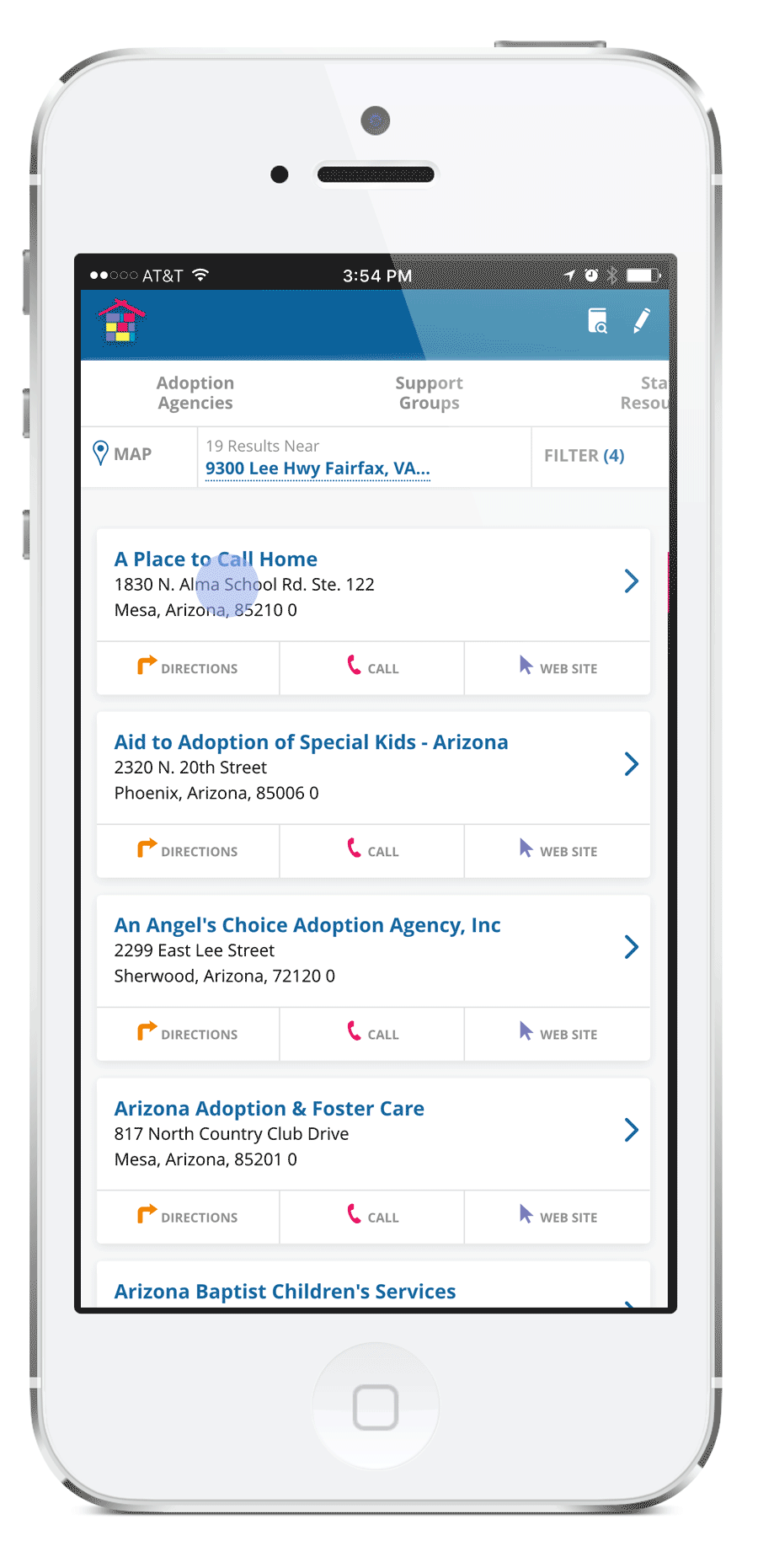Open An Angel's Choice Adoption Agency details
Image resolution: width=758 pixels, height=1568 pixels.
[x=631, y=947]
